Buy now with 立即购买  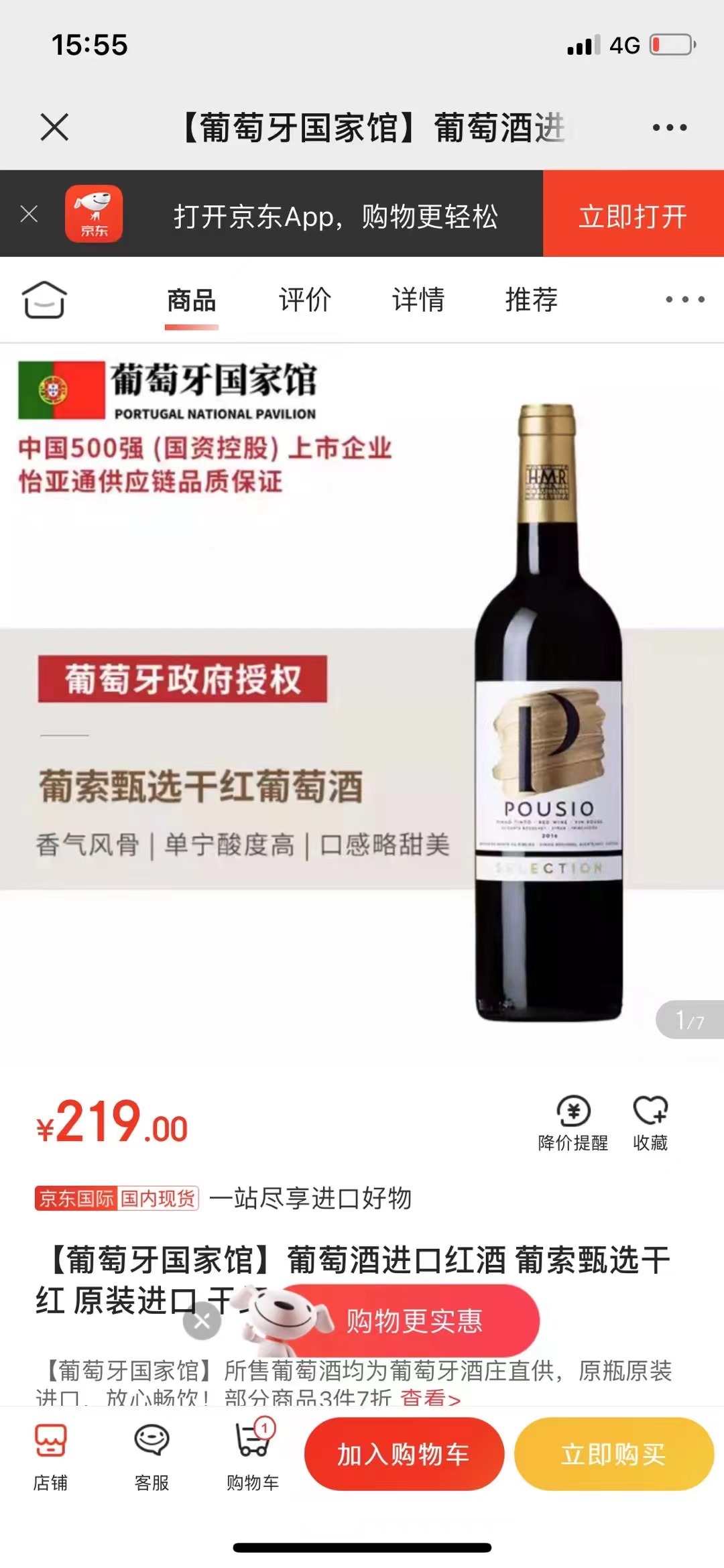click(x=613, y=1455)
